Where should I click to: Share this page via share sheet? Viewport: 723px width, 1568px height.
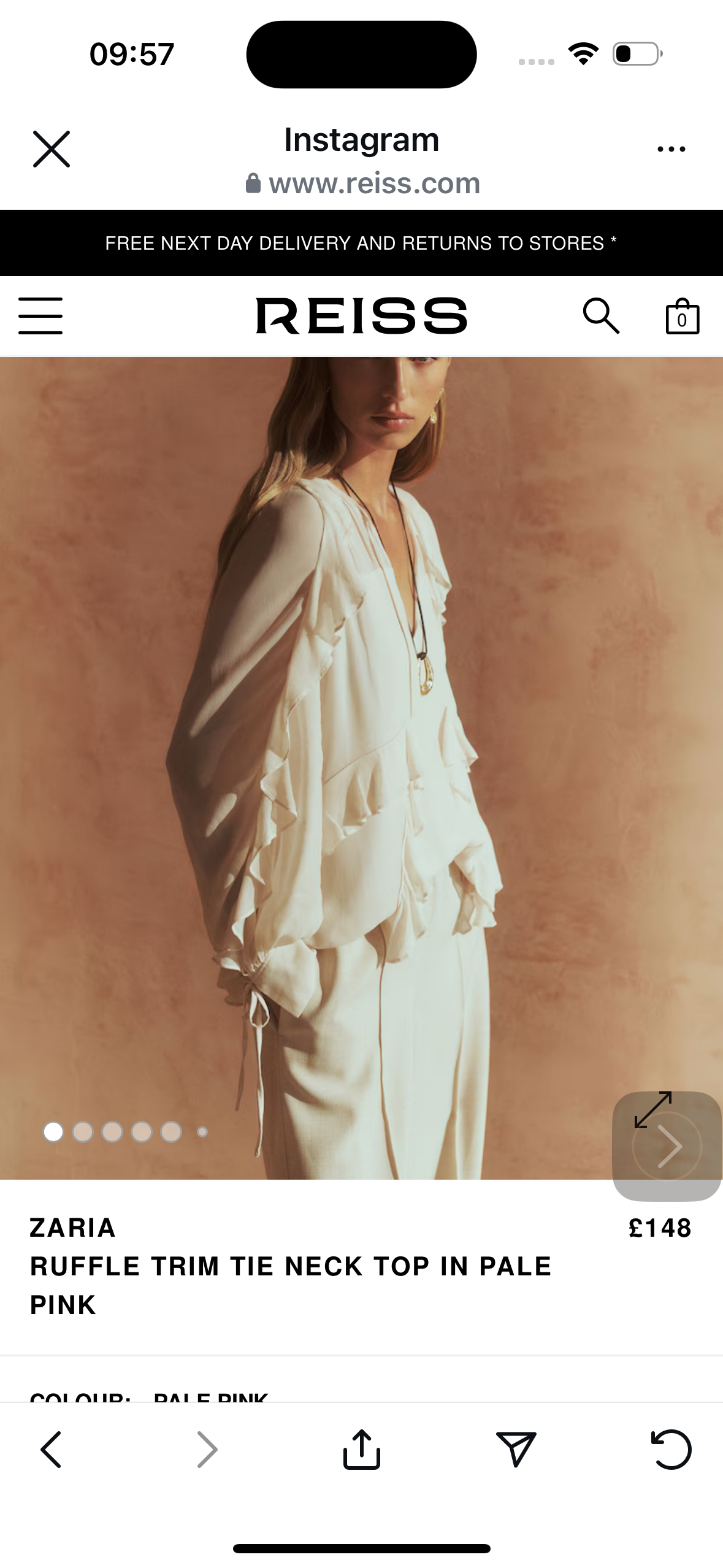361,1450
